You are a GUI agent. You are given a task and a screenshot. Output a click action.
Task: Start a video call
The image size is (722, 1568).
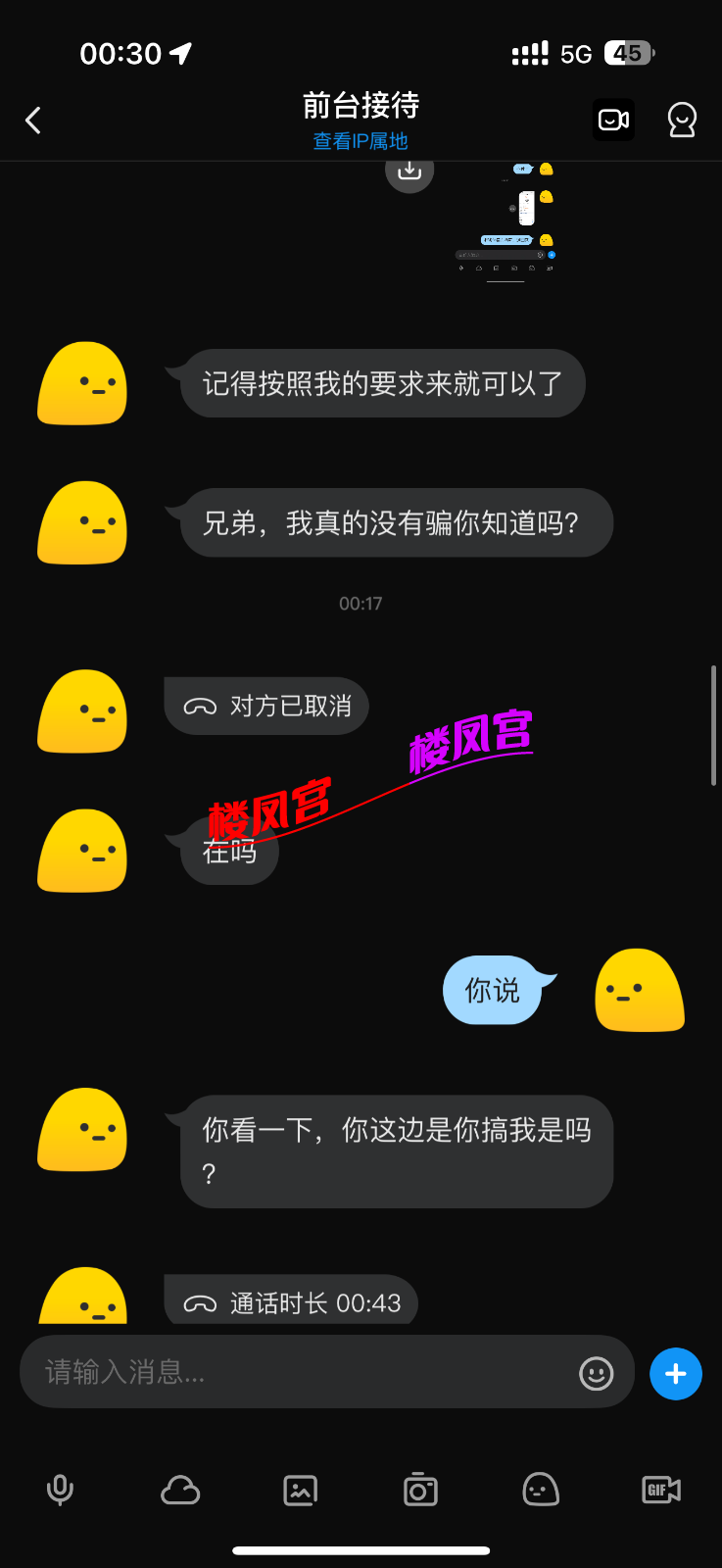tap(613, 120)
